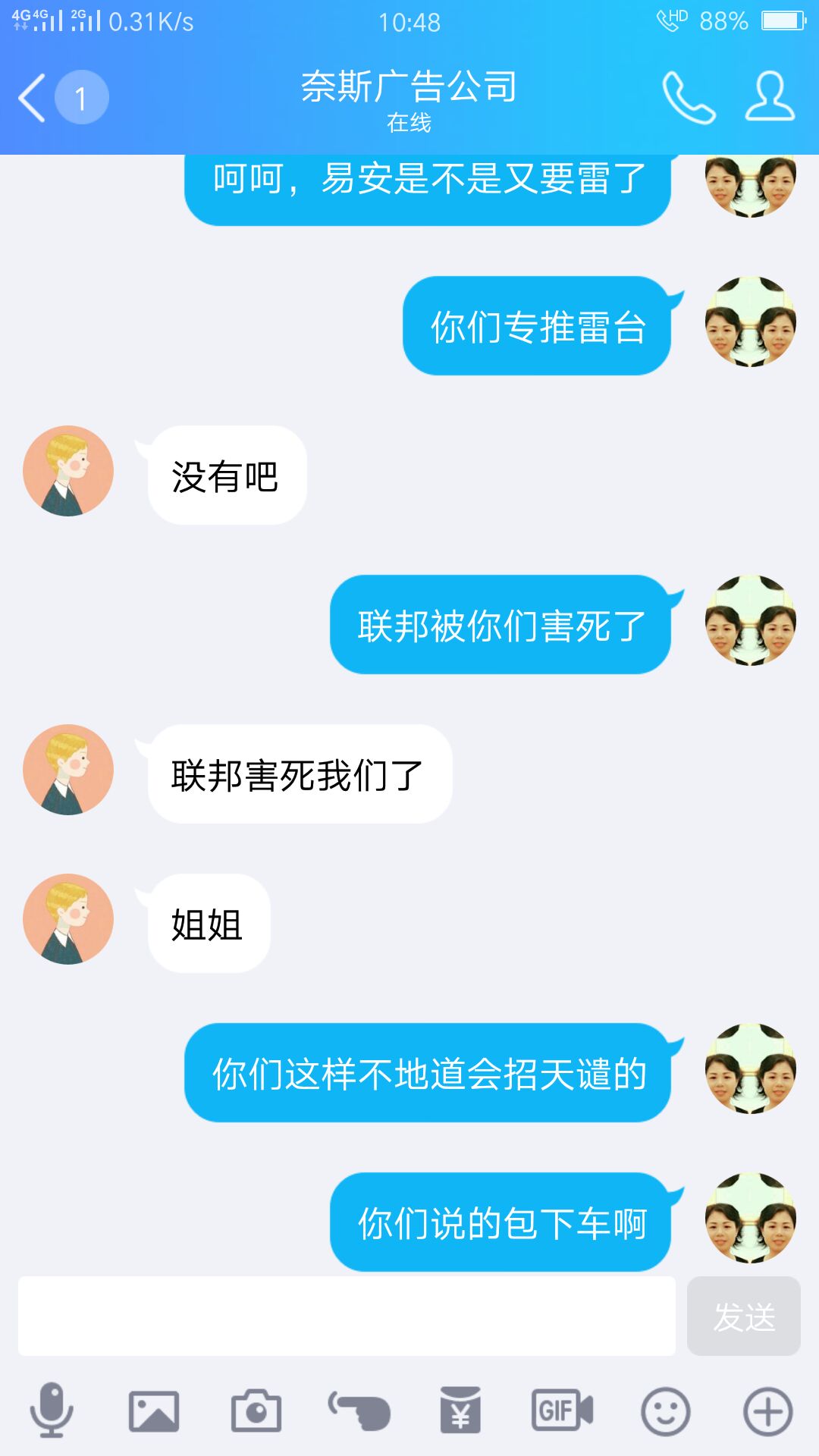Open my avatar beside 你们专推雷台
This screenshot has width=819, height=1456.
click(x=750, y=322)
